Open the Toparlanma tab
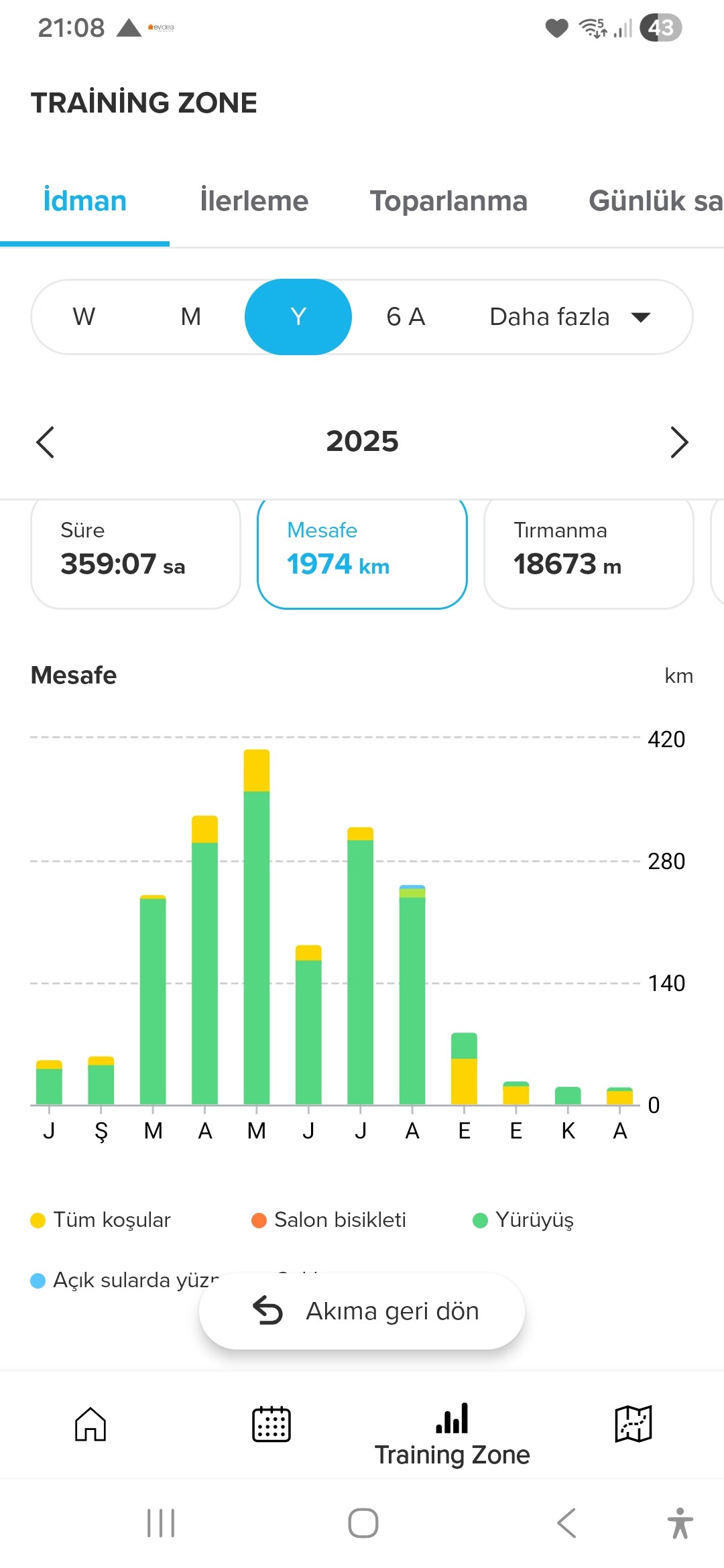Viewport: 724px width, 1568px height. point(448,201)
